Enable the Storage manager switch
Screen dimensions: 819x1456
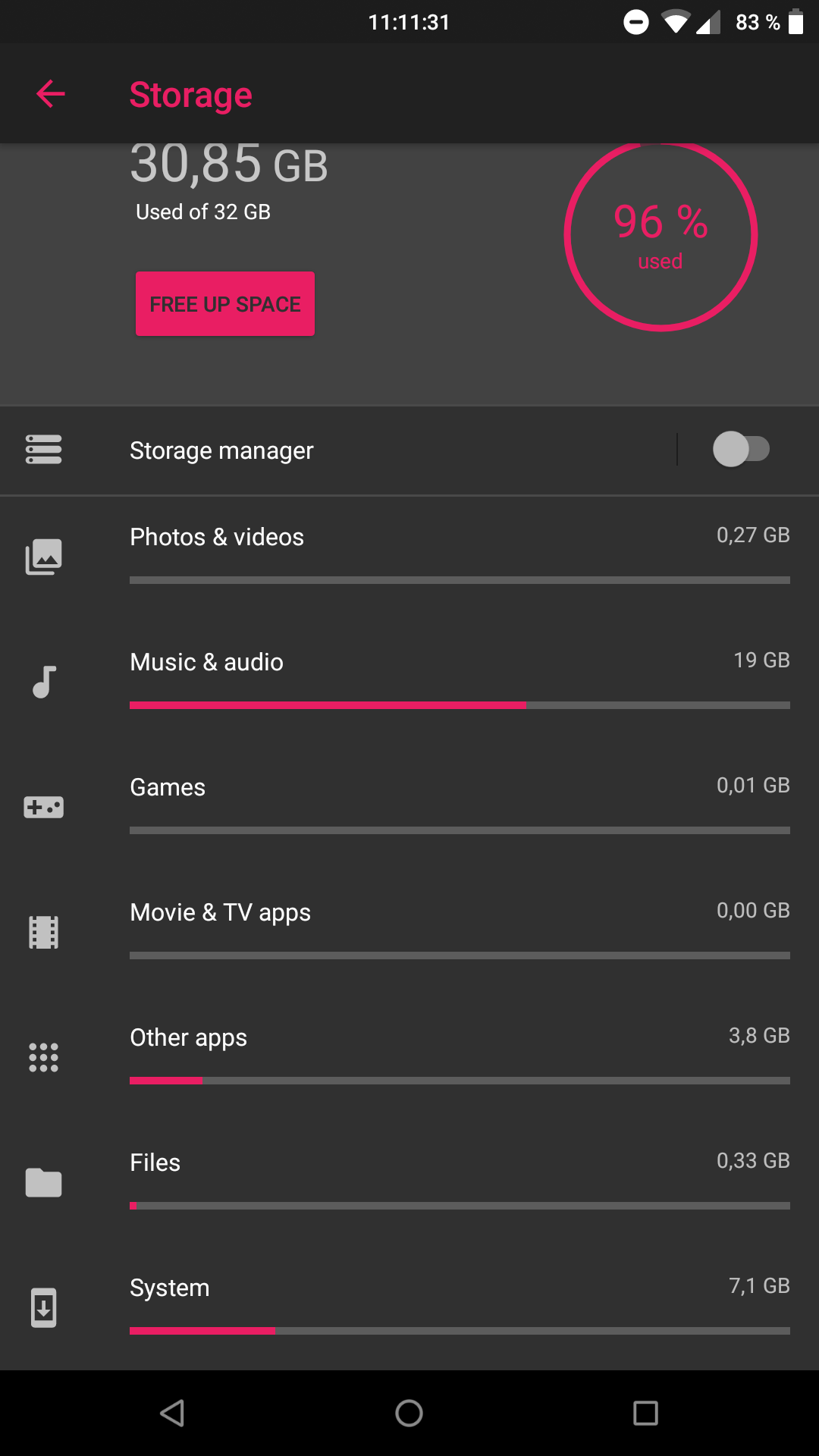pyautogui.click(x=741, y=449)
